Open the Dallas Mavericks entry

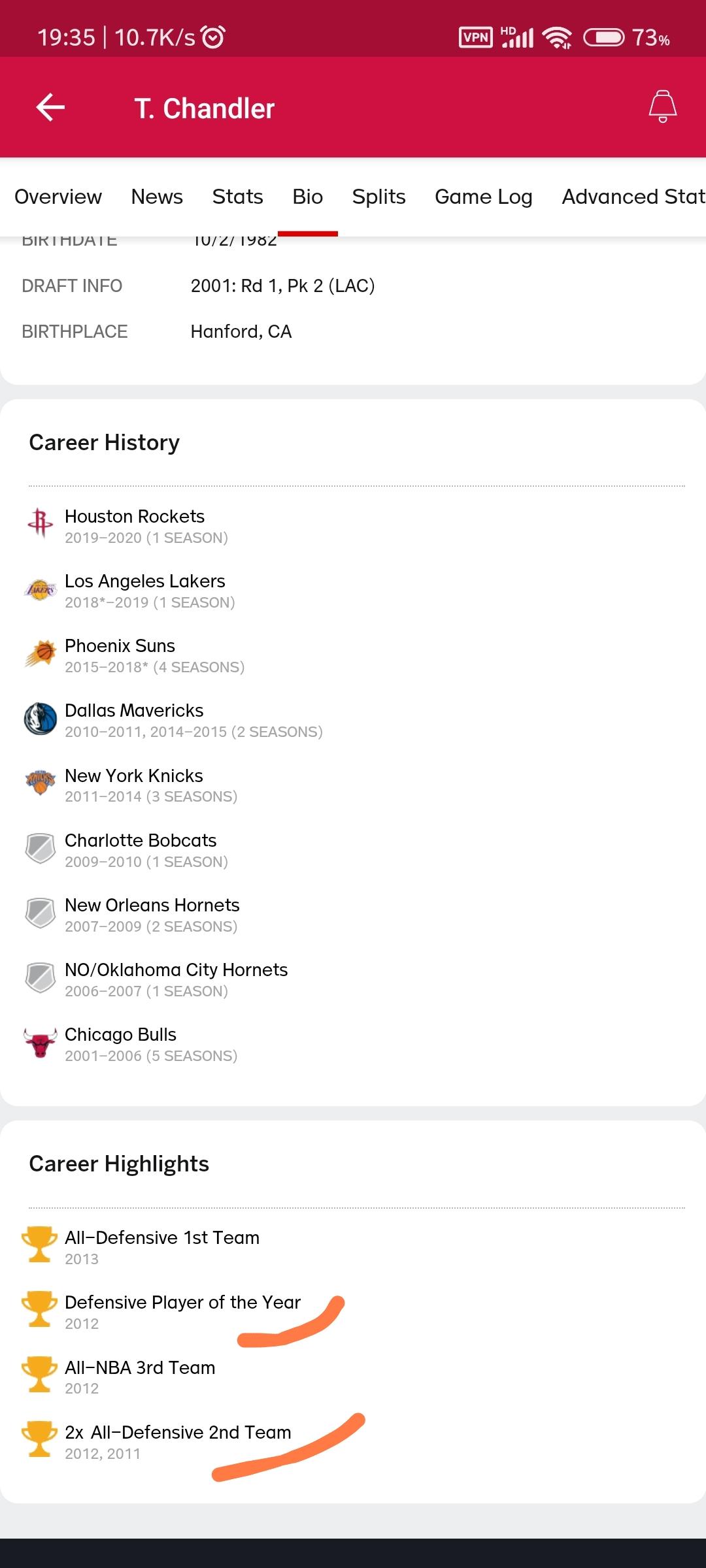pyautogui.click(x=353, y=720)
